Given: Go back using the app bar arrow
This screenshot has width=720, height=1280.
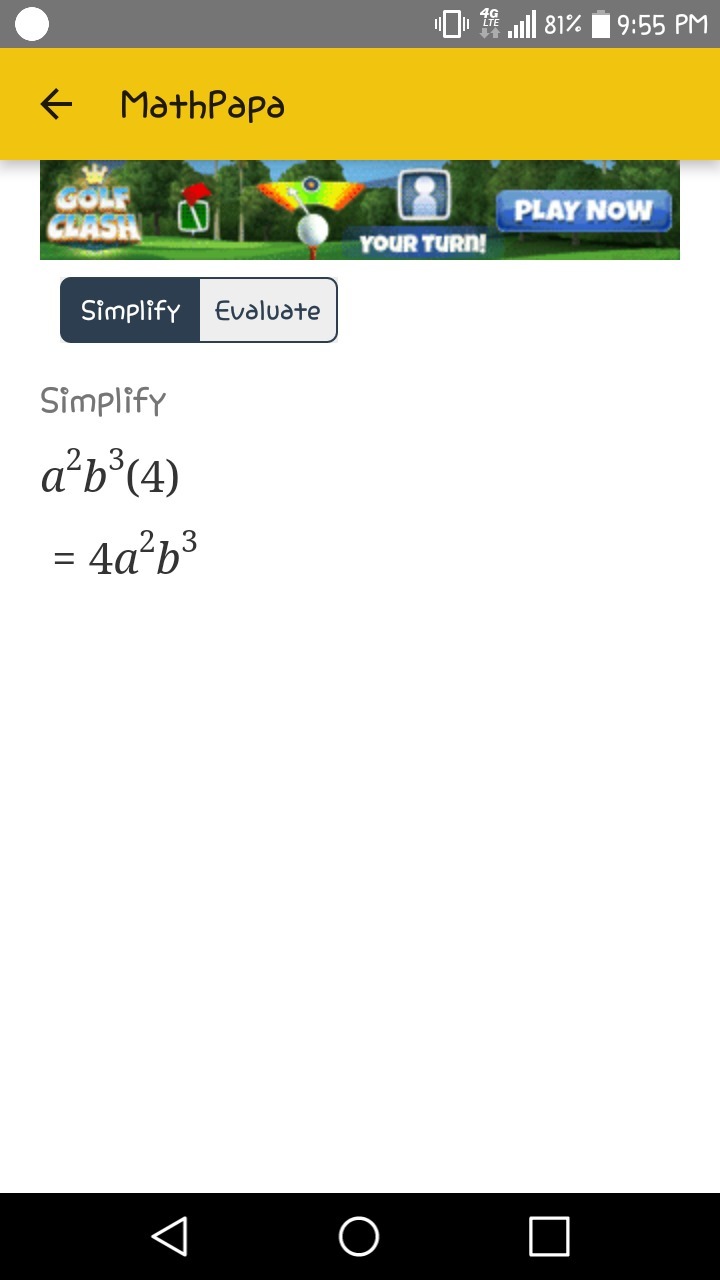Looking at the screenshot, I should point(57,104).
